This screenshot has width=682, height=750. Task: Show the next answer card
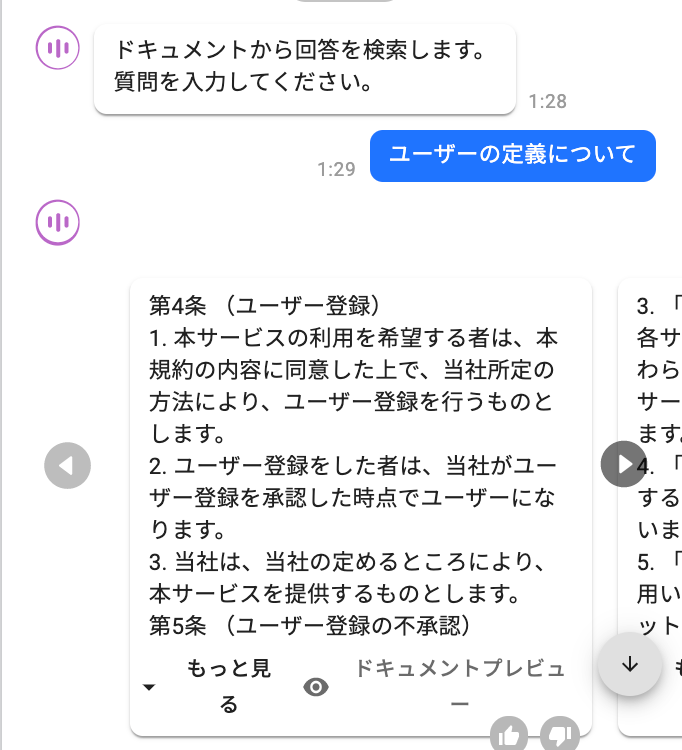click(x=624, y=465)
